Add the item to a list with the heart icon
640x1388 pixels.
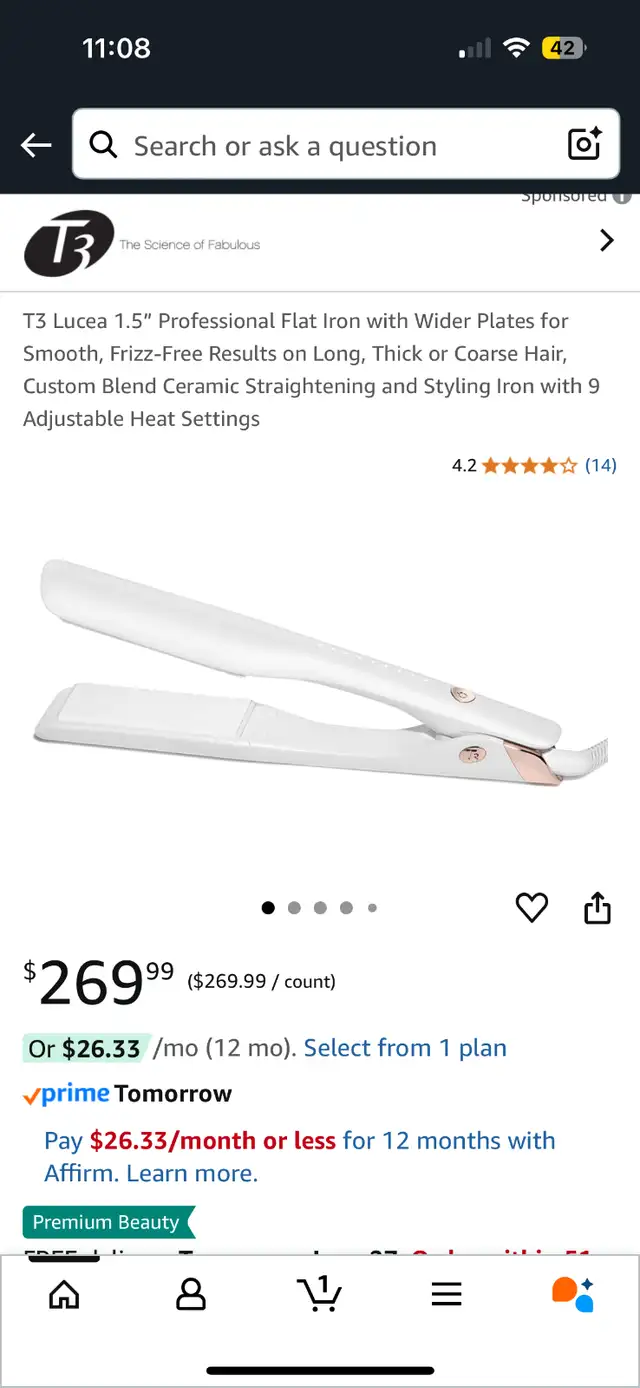coord(531,908)
